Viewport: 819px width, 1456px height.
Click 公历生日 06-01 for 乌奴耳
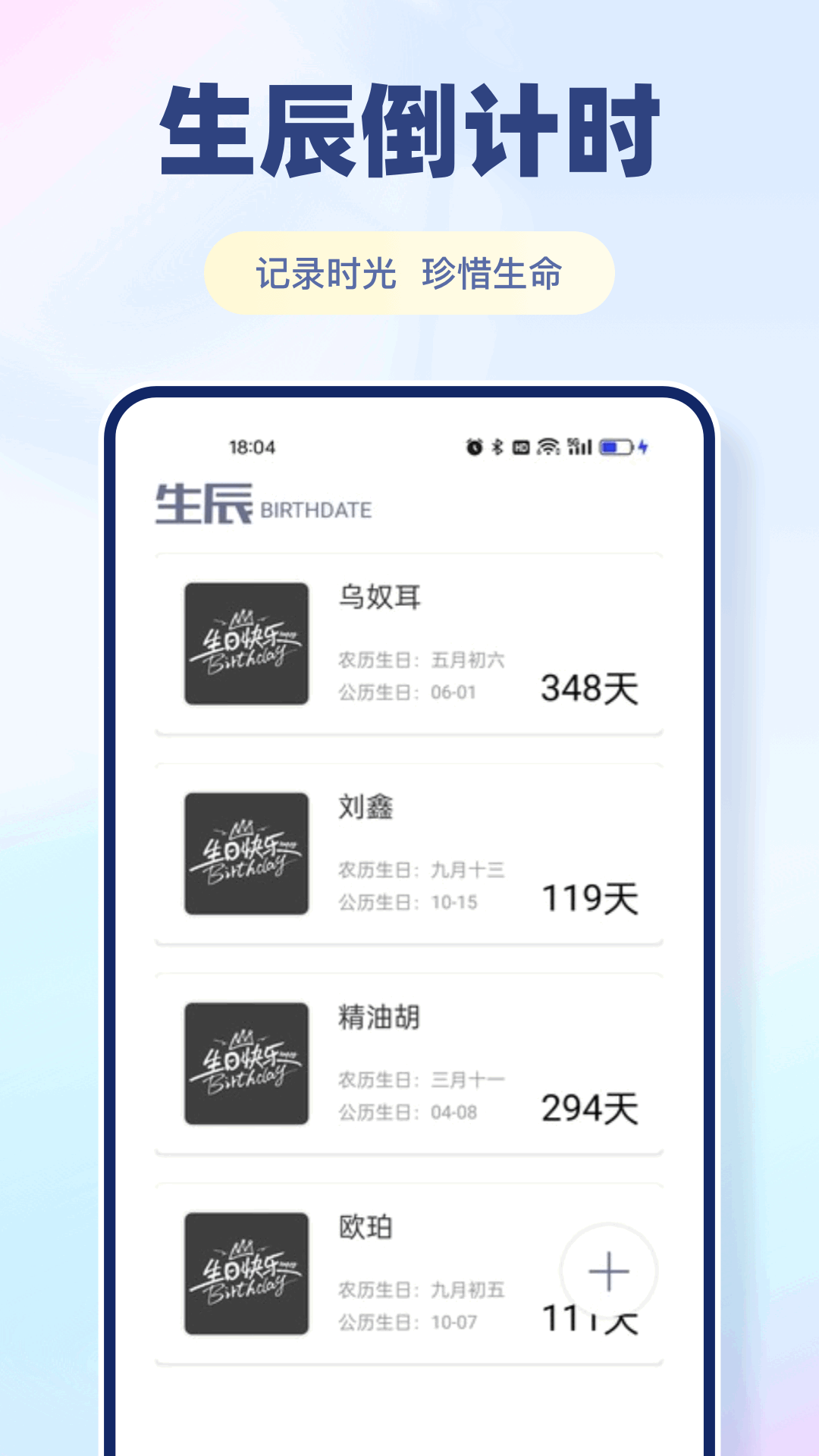pyautogui.click(x=406, y=694)
